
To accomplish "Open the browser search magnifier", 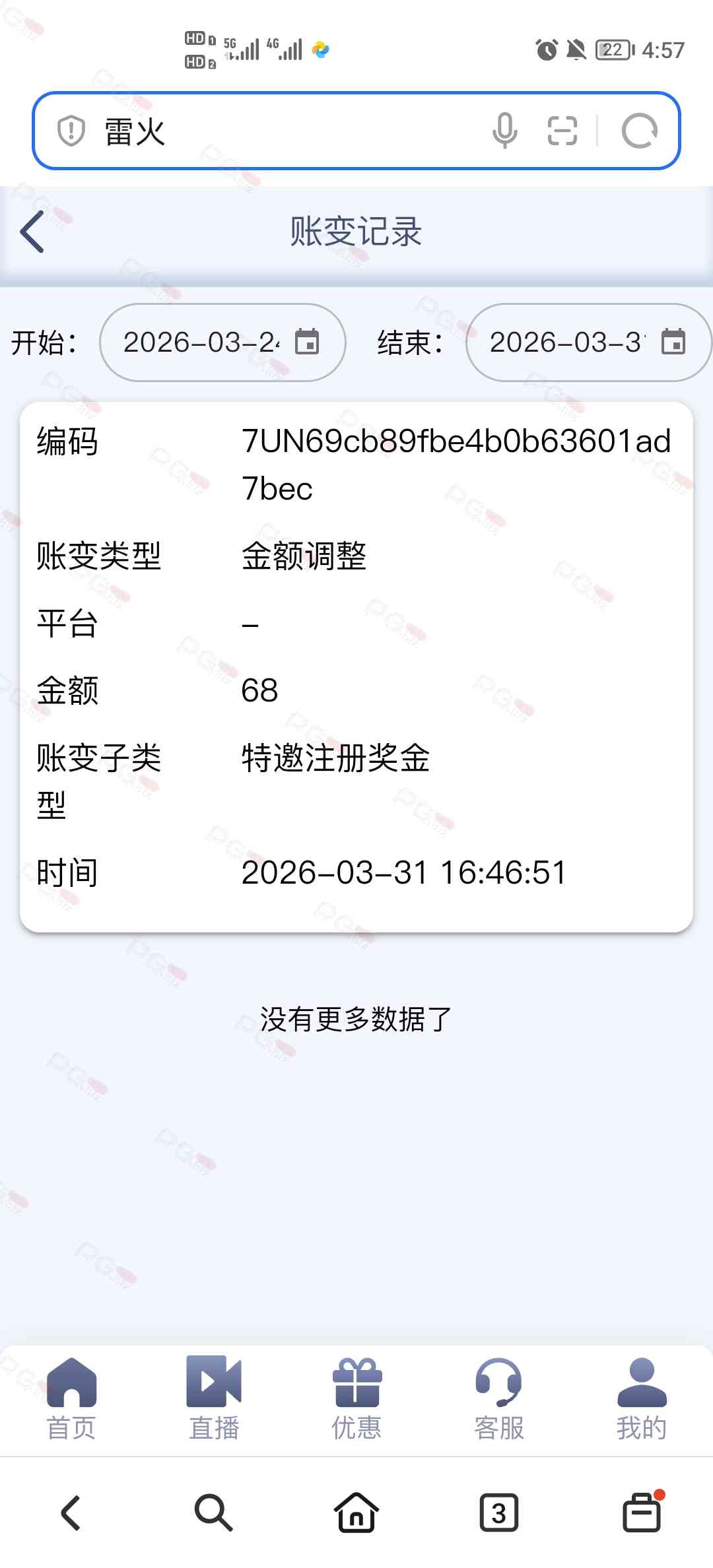I will 213,1513.
